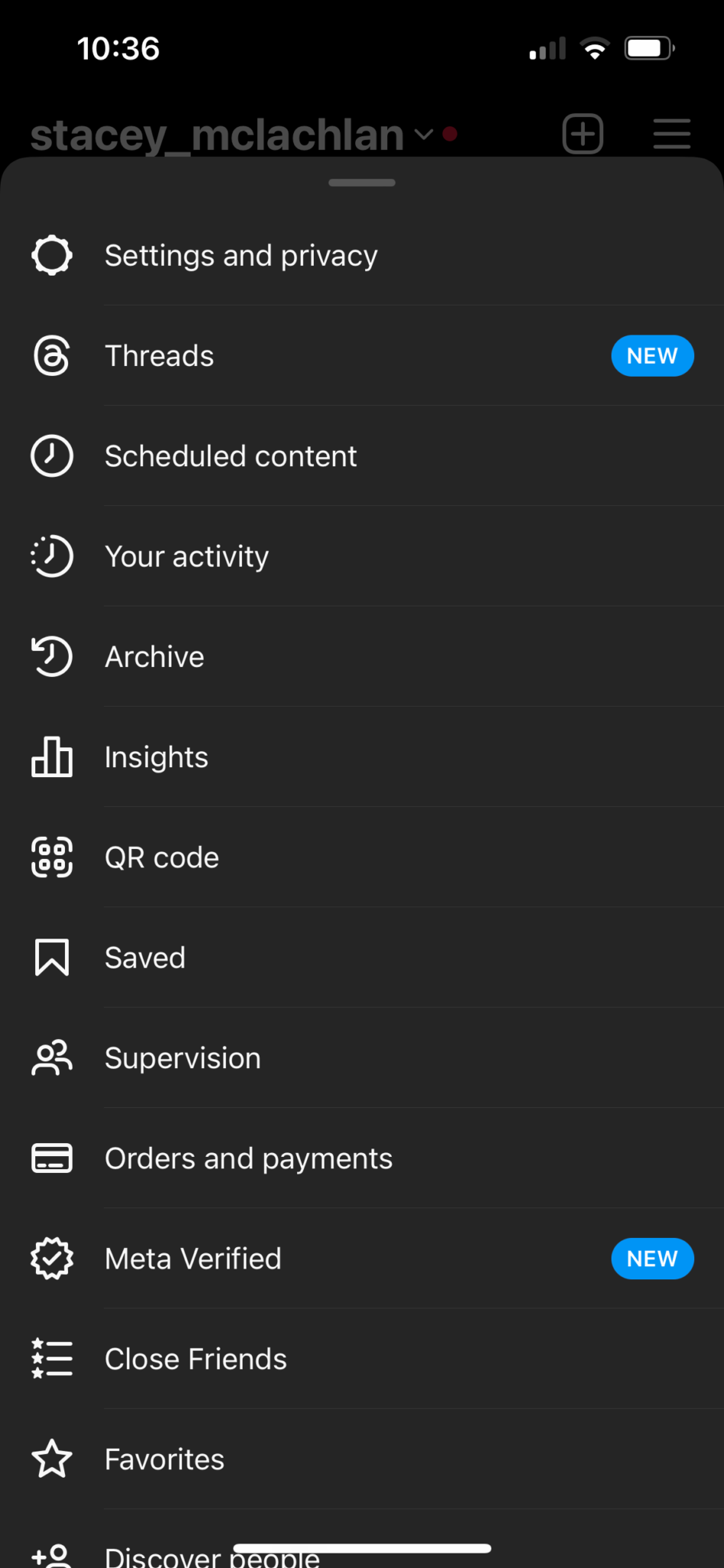Open Your activity
Image resolution: width=724 pixels, height=1568 pixels.
187,557
